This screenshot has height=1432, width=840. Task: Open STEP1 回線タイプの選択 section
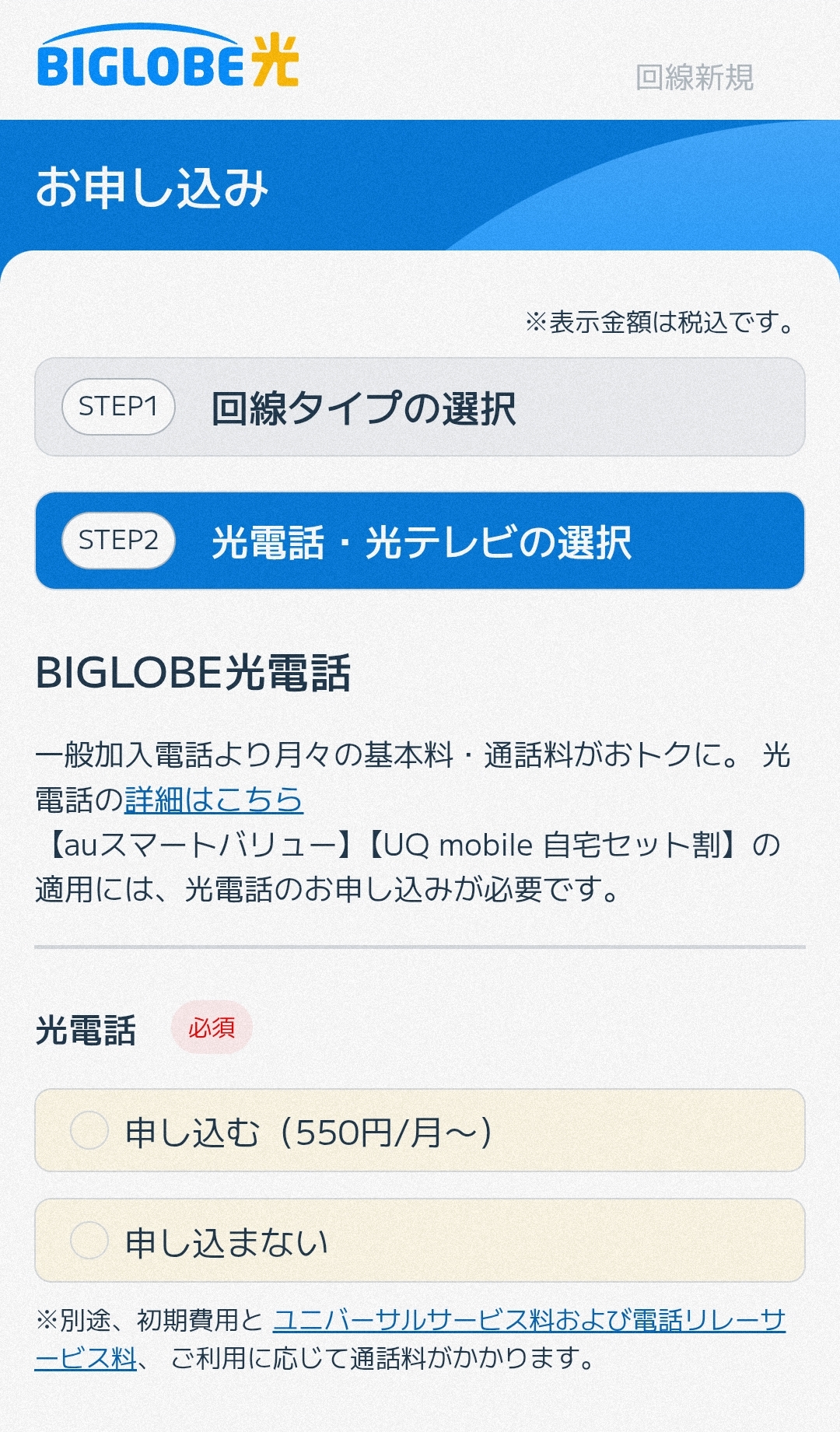[420, 404]
